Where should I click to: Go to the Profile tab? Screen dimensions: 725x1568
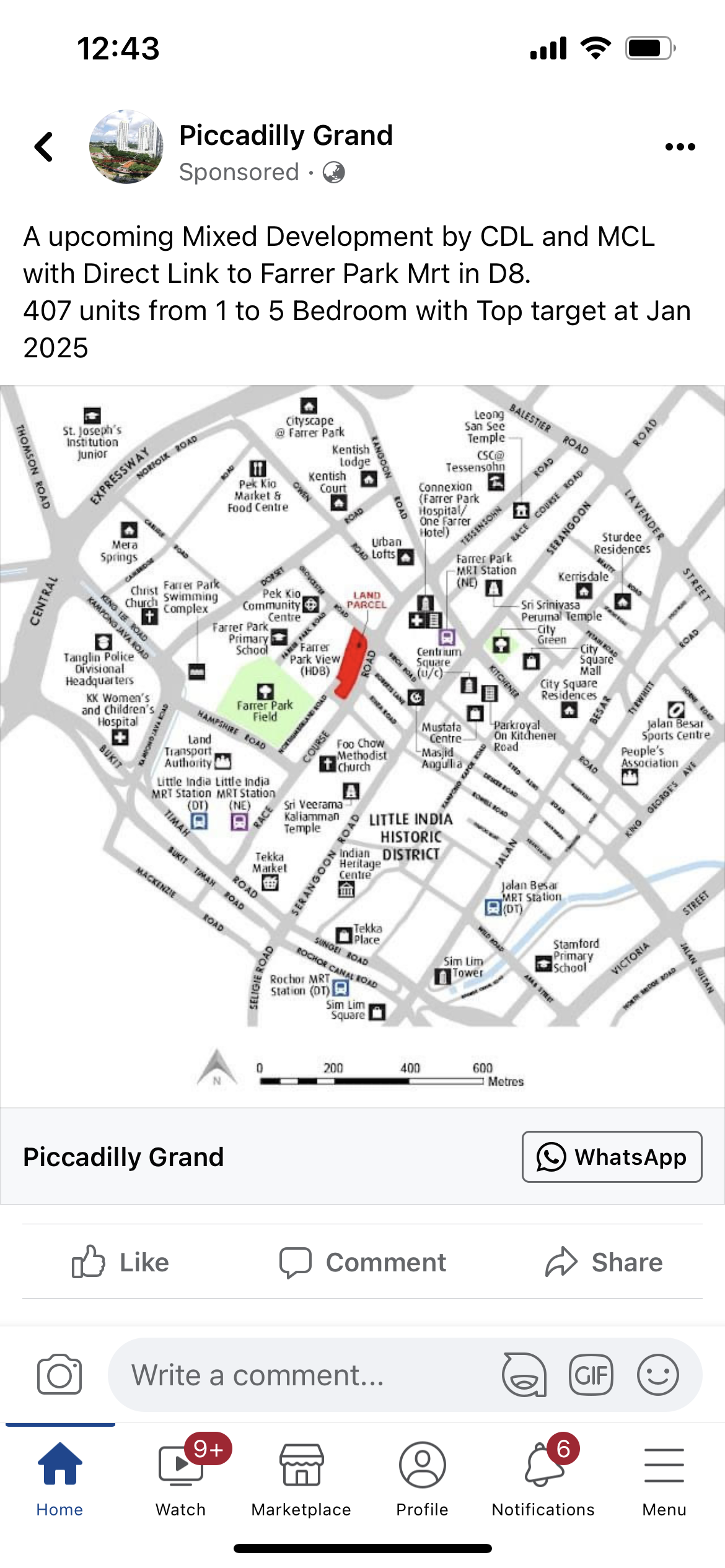tap(422, 1478)
